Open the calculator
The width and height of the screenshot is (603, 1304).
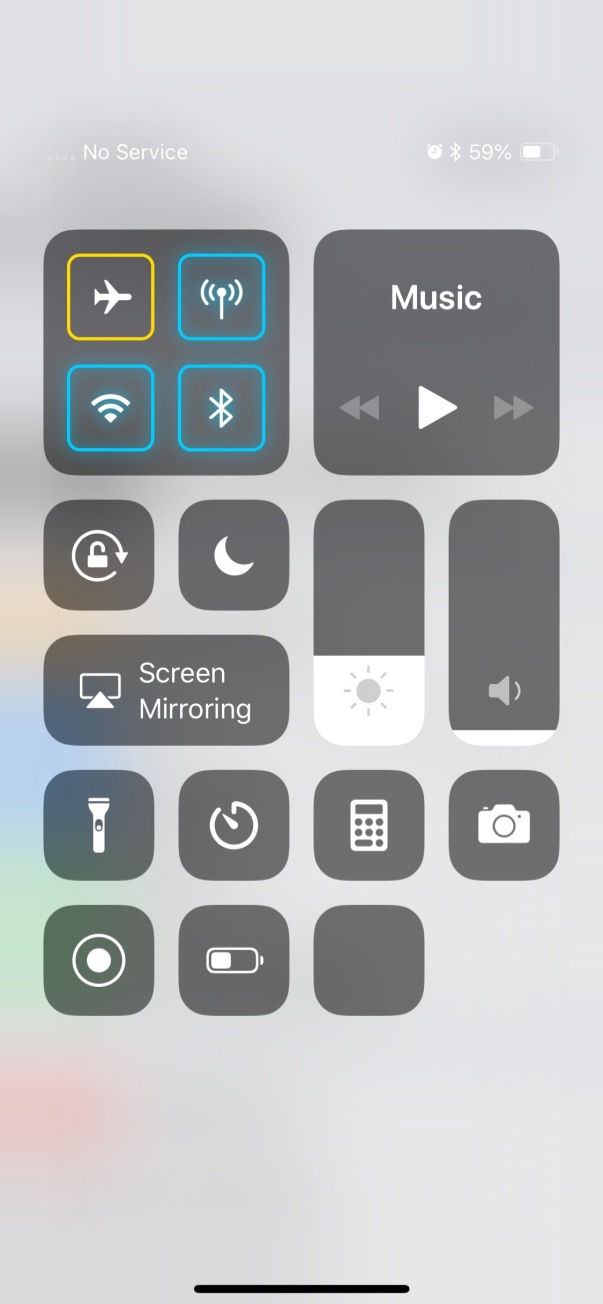click(369, 825)
